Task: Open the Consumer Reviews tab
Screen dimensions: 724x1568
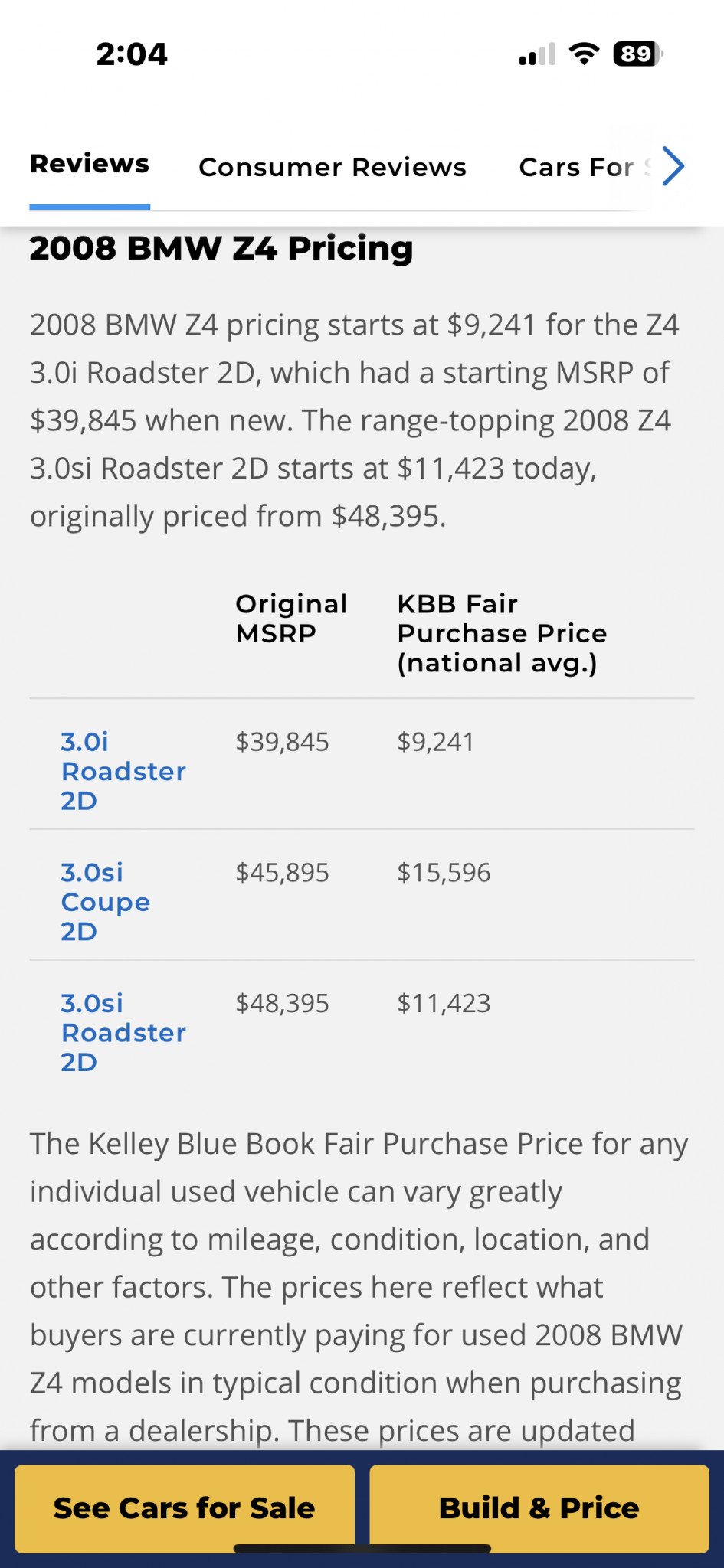Action: (332, 168)
